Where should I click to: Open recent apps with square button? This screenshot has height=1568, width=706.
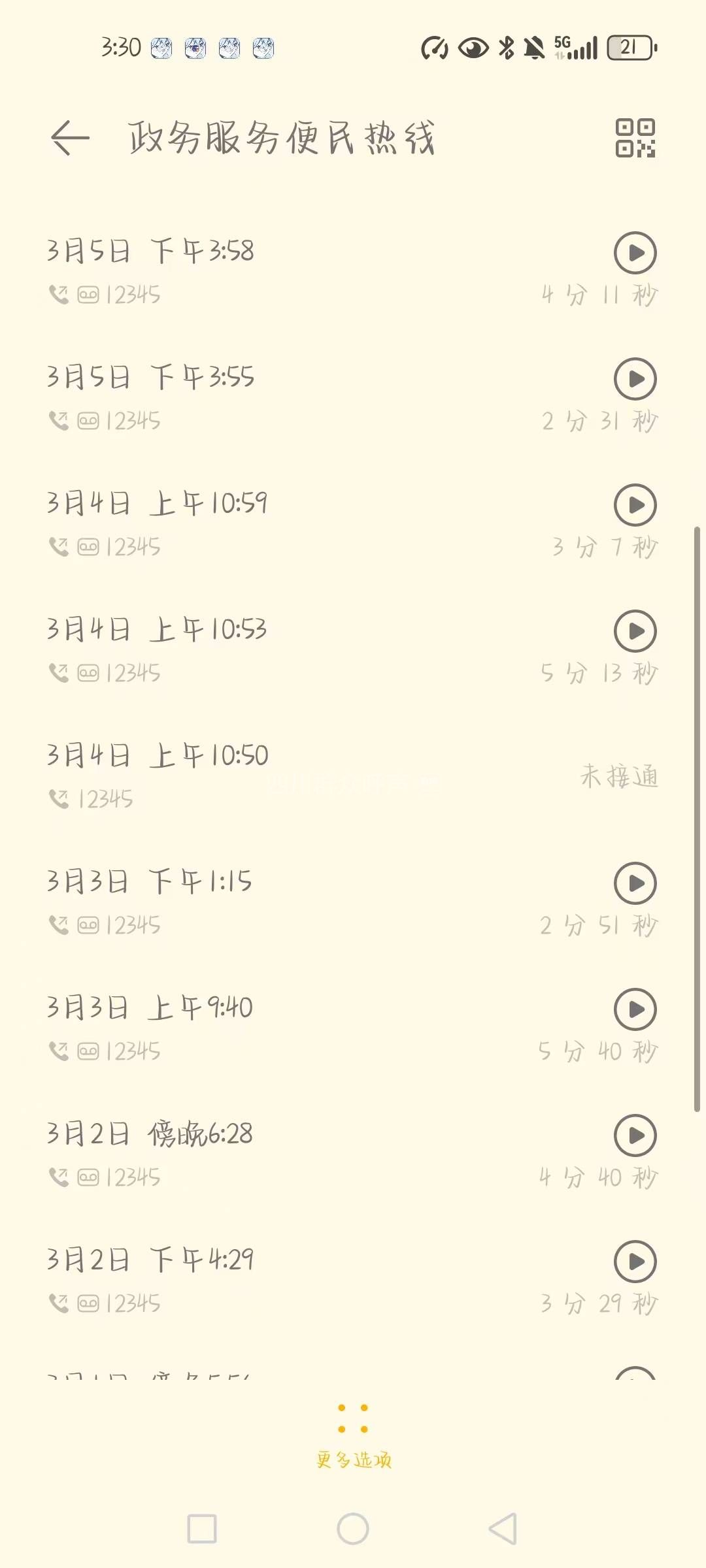tap(202, 1529)
